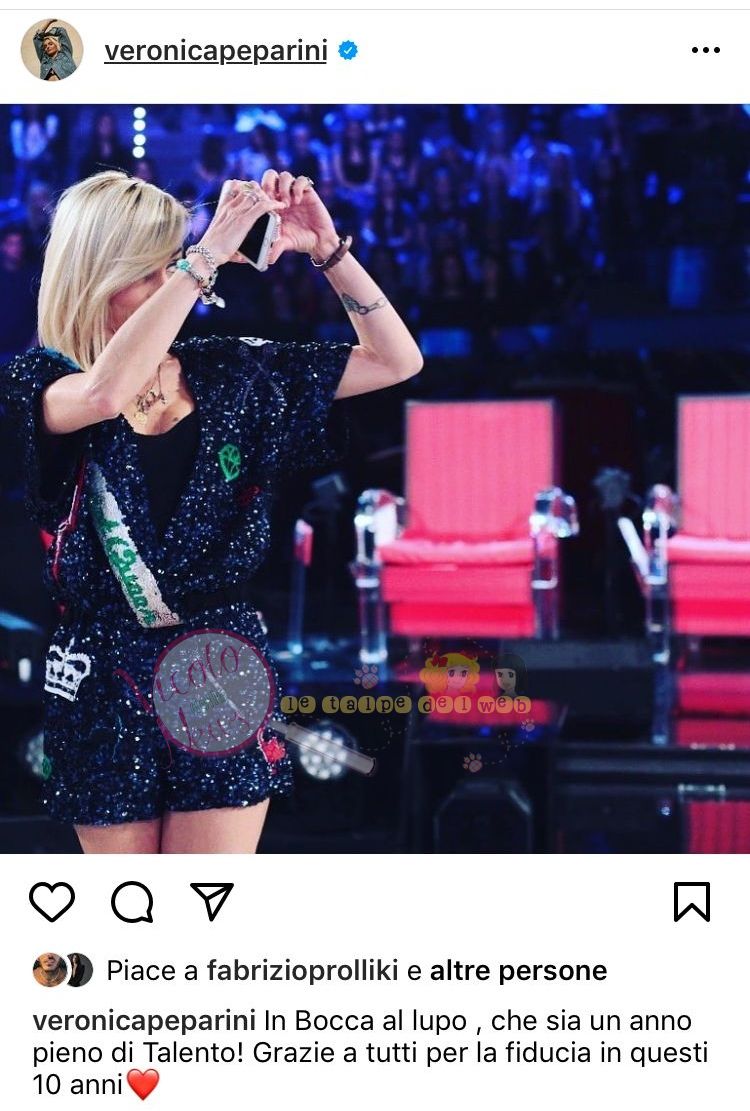Open the post photo
This screenshot has height=1111, width=750.
pos(375,478)
